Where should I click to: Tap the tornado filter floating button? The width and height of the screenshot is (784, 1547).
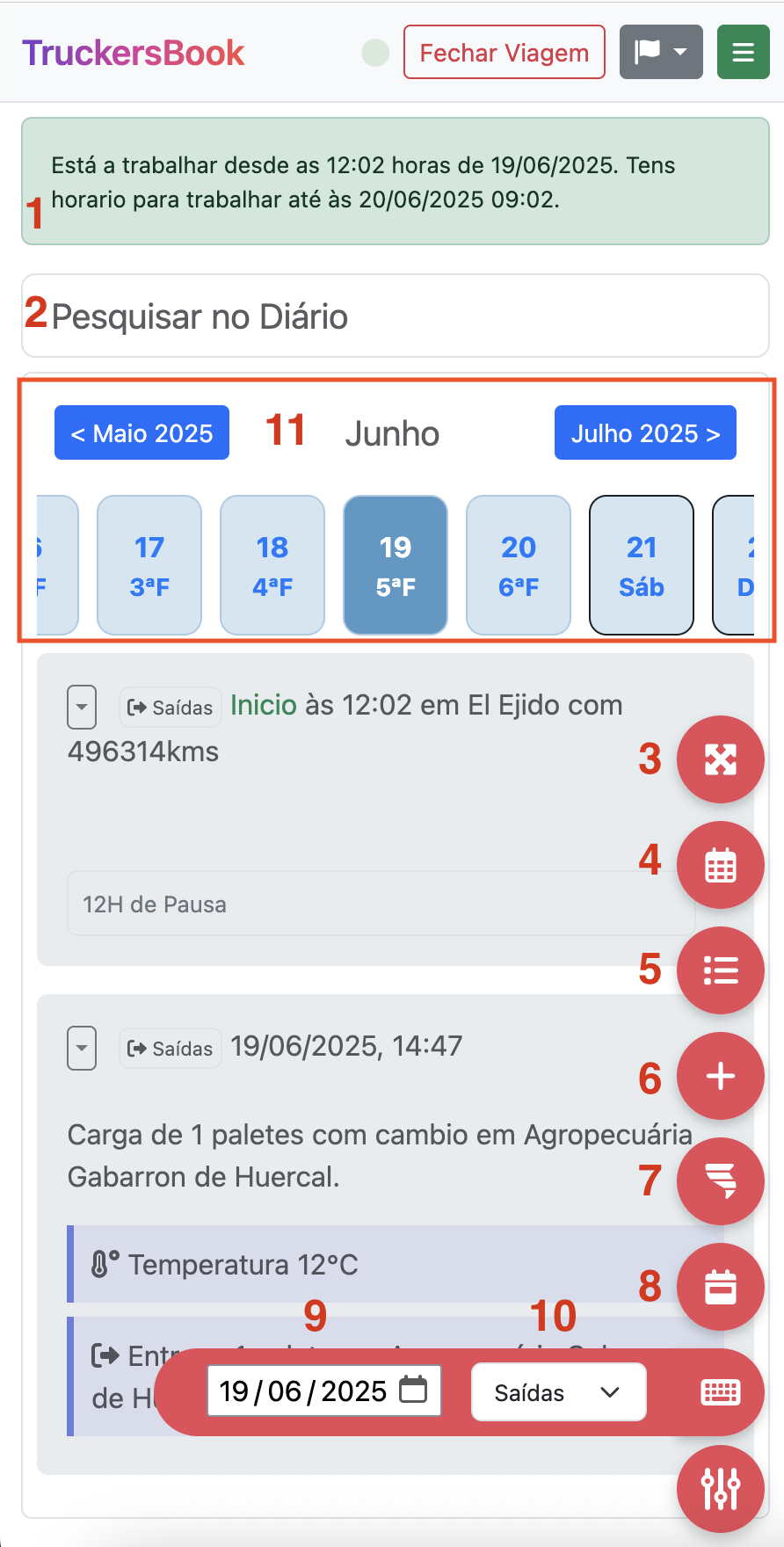pyautogui.click(x=721, y=1181)
